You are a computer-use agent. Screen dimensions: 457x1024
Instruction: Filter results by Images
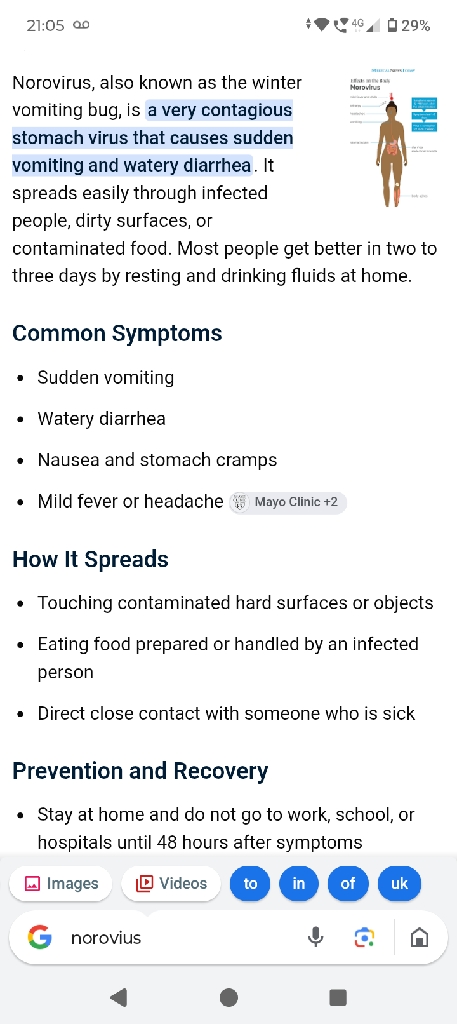tap(61, 884)
